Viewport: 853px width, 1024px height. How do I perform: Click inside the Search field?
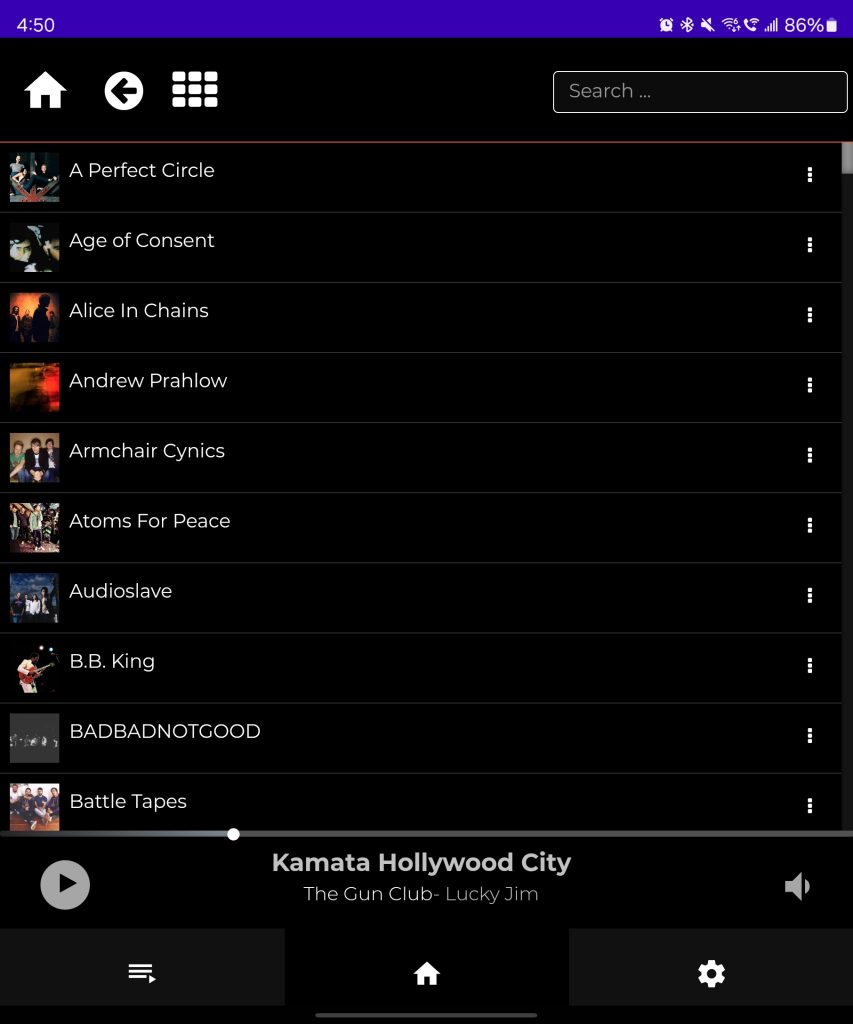pyautogui.click(x=699, y=91)
